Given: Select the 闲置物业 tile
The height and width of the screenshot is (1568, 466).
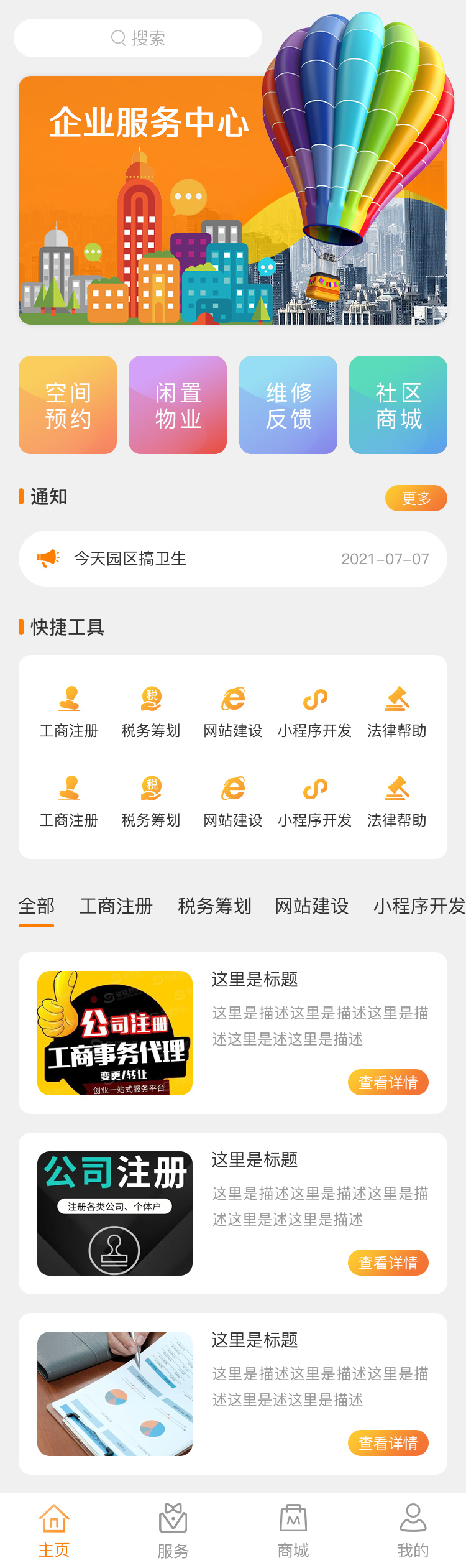Looking at the screenshot, I should pos(178,405).
